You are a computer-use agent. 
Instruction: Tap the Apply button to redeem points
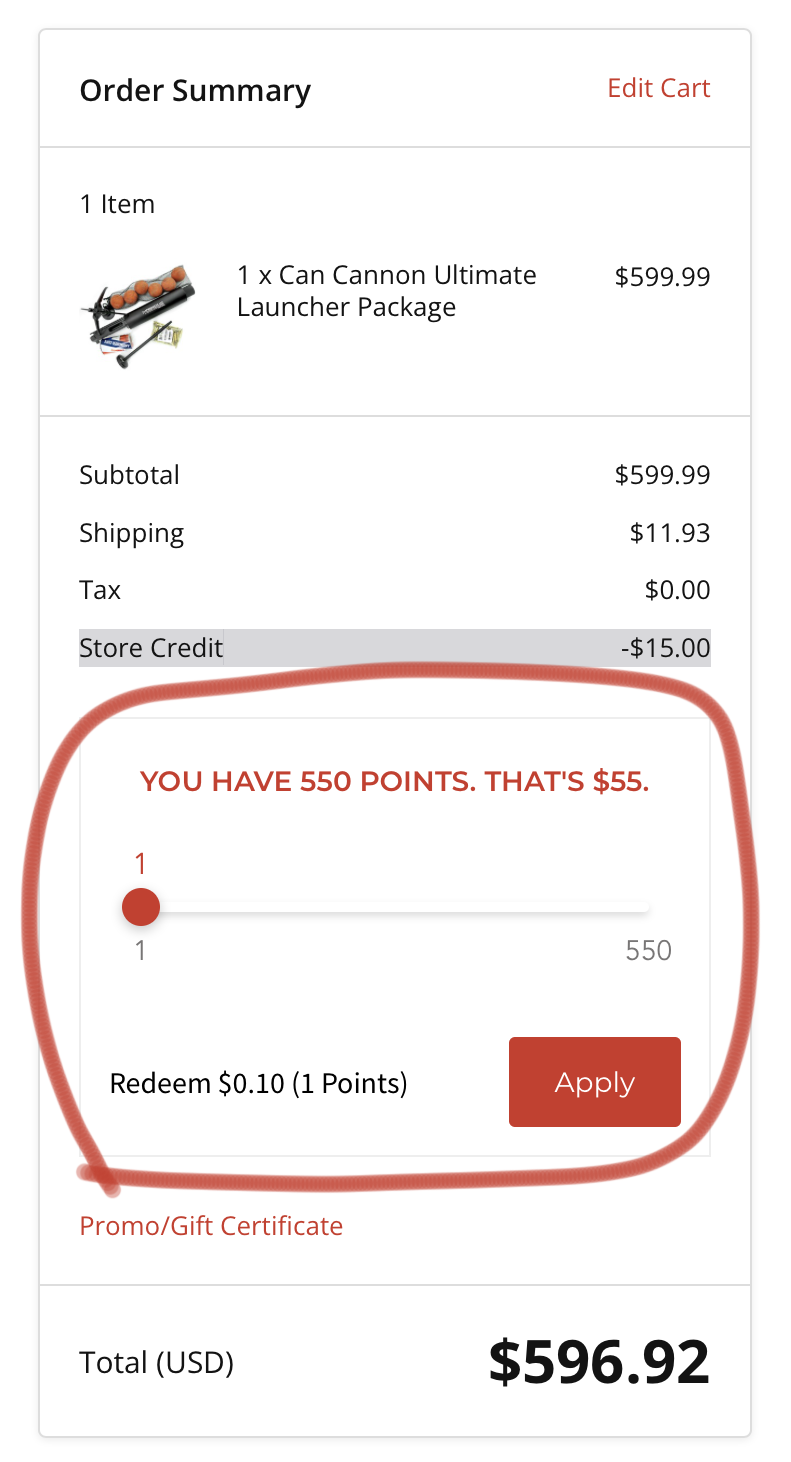pyautogui.click(x=594, y=1082)
